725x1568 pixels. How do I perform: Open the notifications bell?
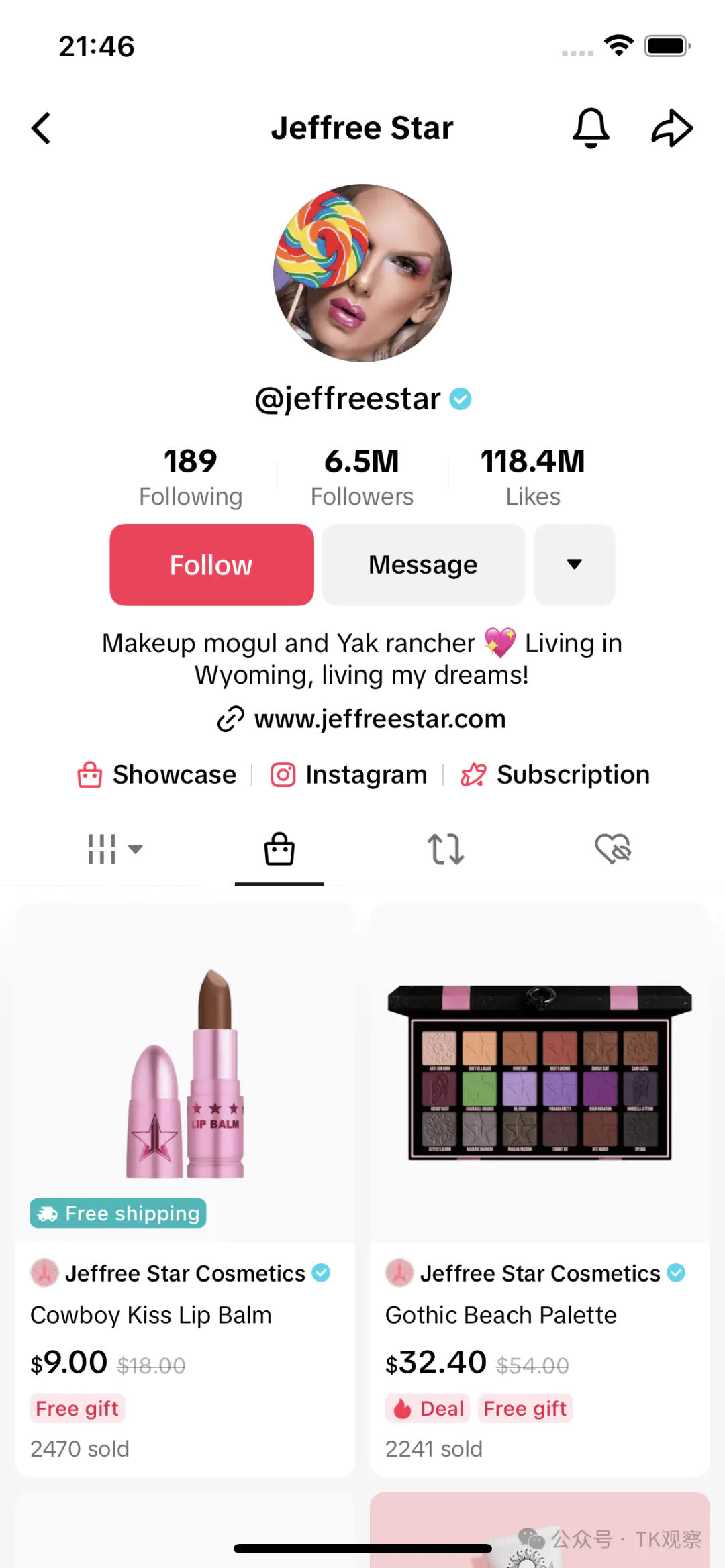pyautogui.click(x=591, y=127)
